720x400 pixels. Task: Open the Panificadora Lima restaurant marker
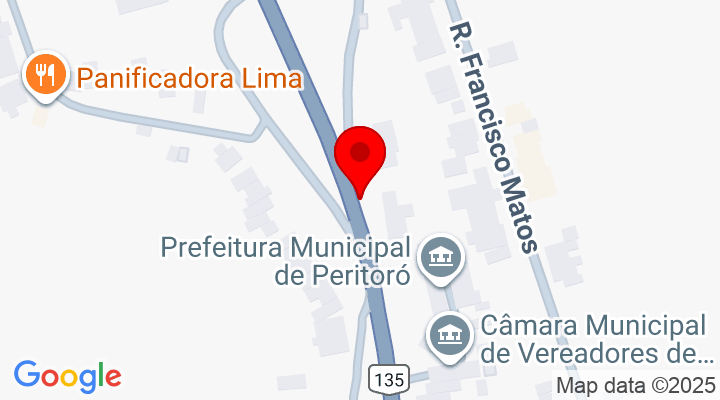click(x=45, y=73)
